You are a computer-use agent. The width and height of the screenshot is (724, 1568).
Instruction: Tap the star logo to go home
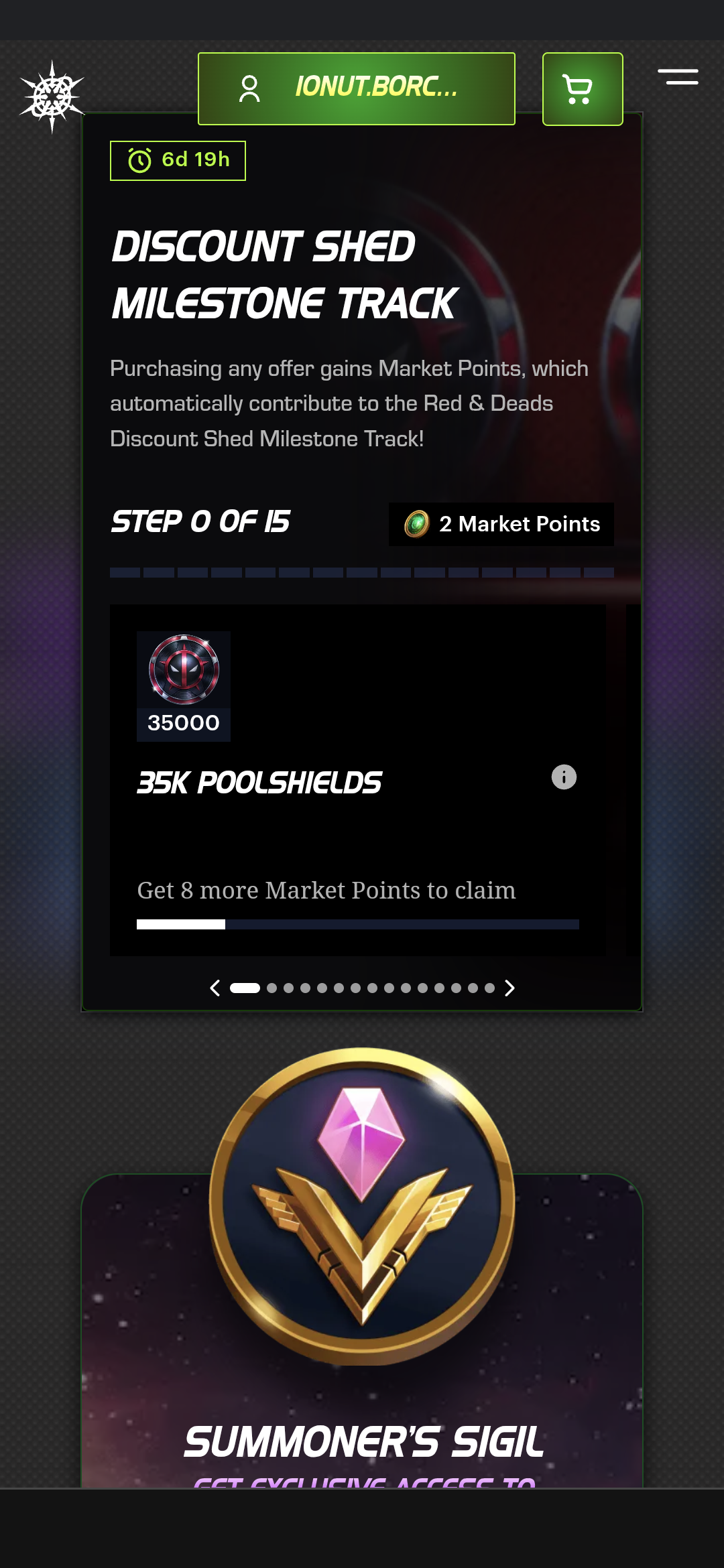point(52,96)
